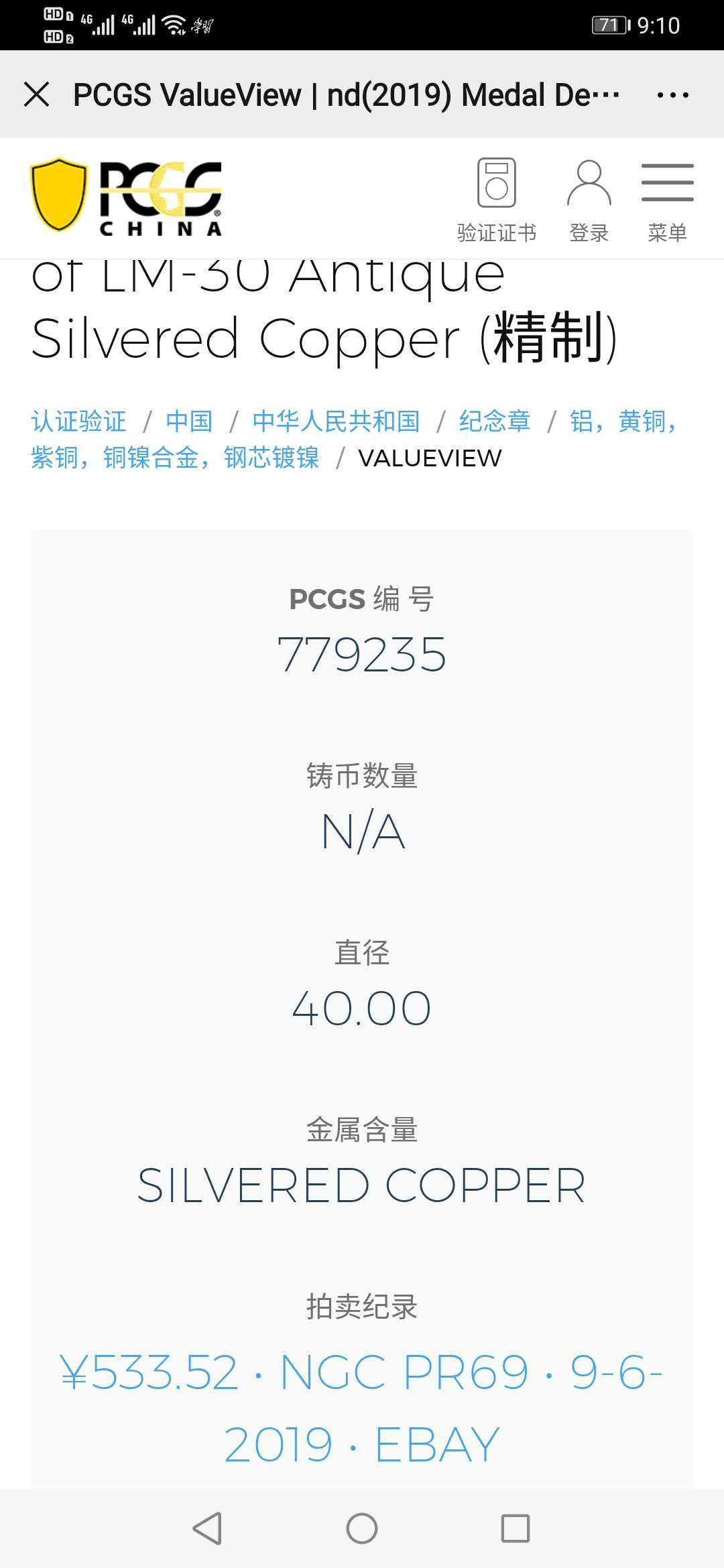
Task: Tap the system back button
Action: pyautogui.click(x=207, y=1528)
